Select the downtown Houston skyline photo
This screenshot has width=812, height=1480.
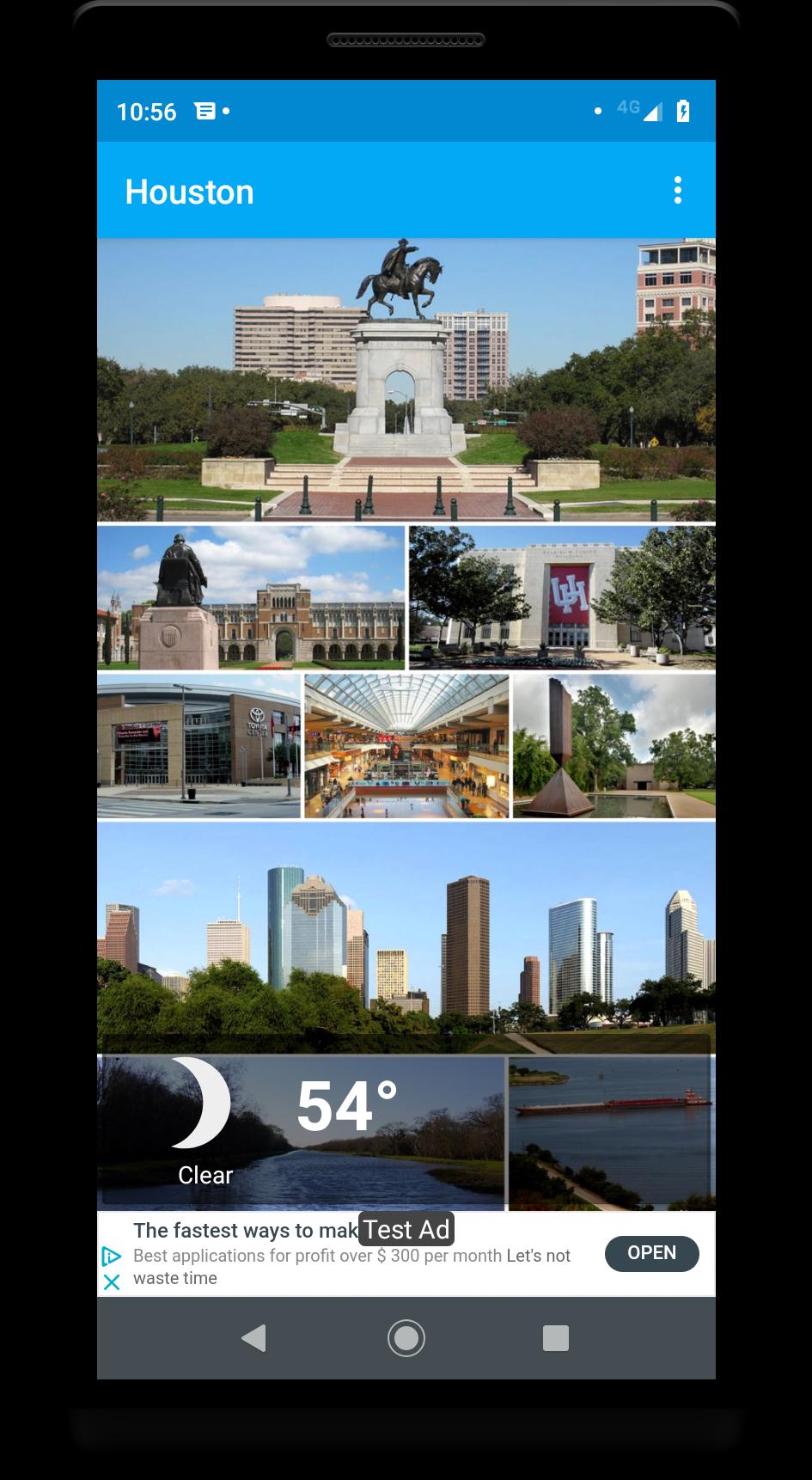point(406,937)
